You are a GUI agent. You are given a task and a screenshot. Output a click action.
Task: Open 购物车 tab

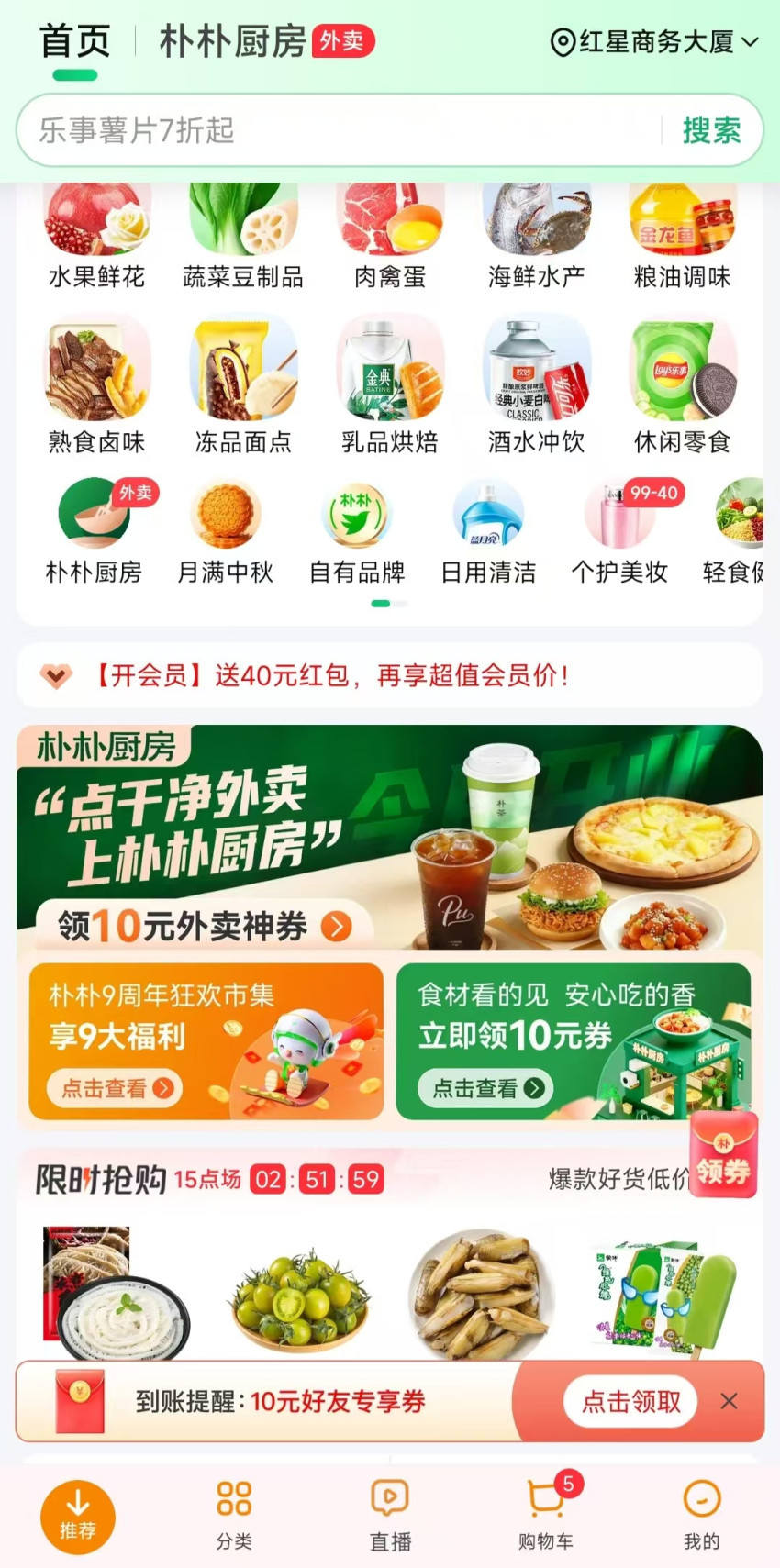click(546, 1515)
